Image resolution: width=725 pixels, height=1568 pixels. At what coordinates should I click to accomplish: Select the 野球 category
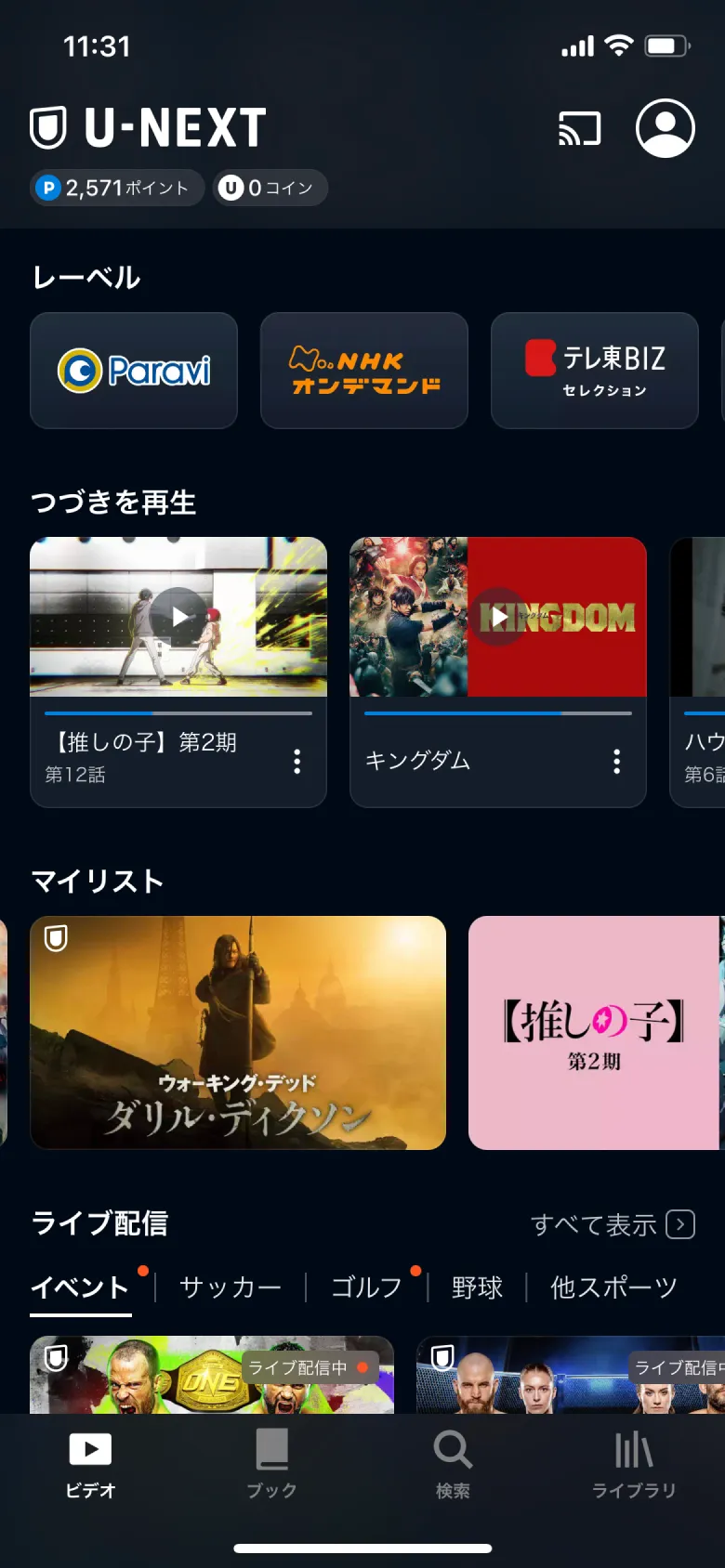click(477, 1287)
